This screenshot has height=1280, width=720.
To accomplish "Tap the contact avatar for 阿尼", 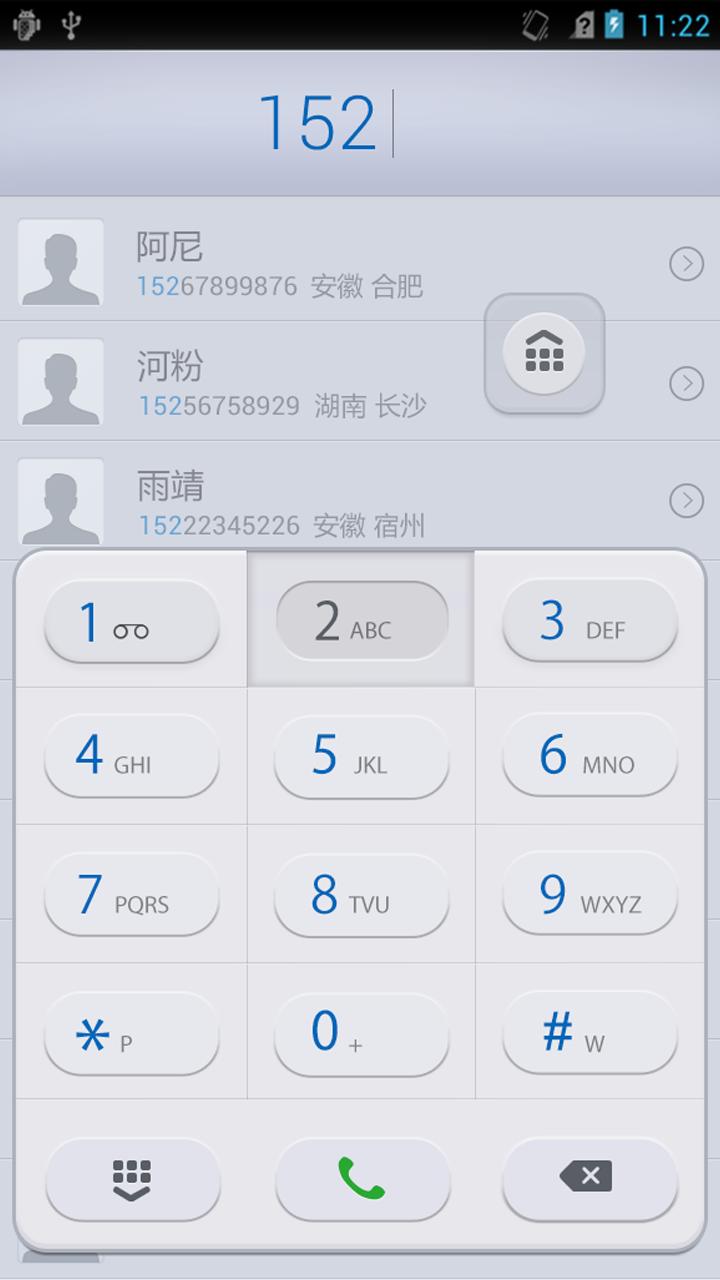I will point(61,263).
